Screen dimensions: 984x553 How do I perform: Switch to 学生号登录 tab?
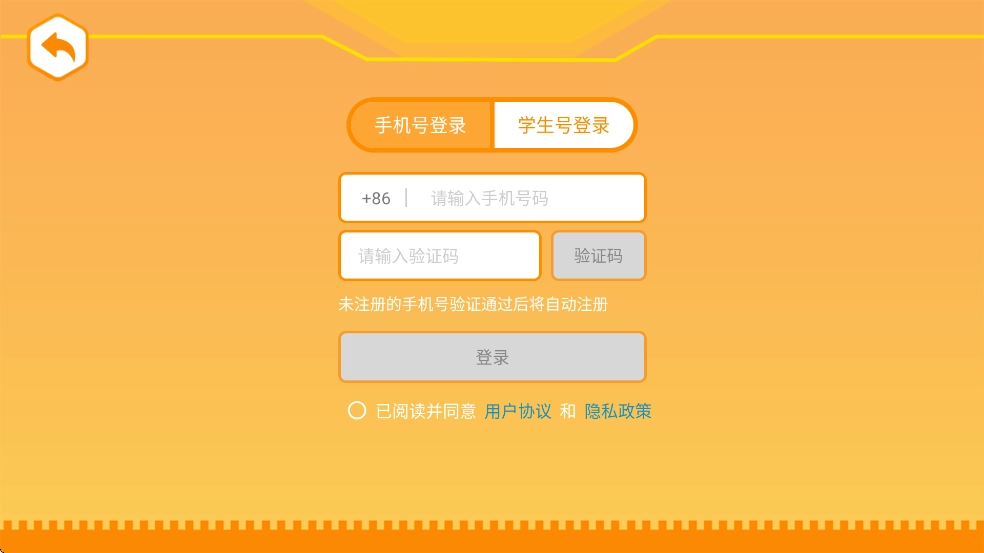[x=563, y=126]
